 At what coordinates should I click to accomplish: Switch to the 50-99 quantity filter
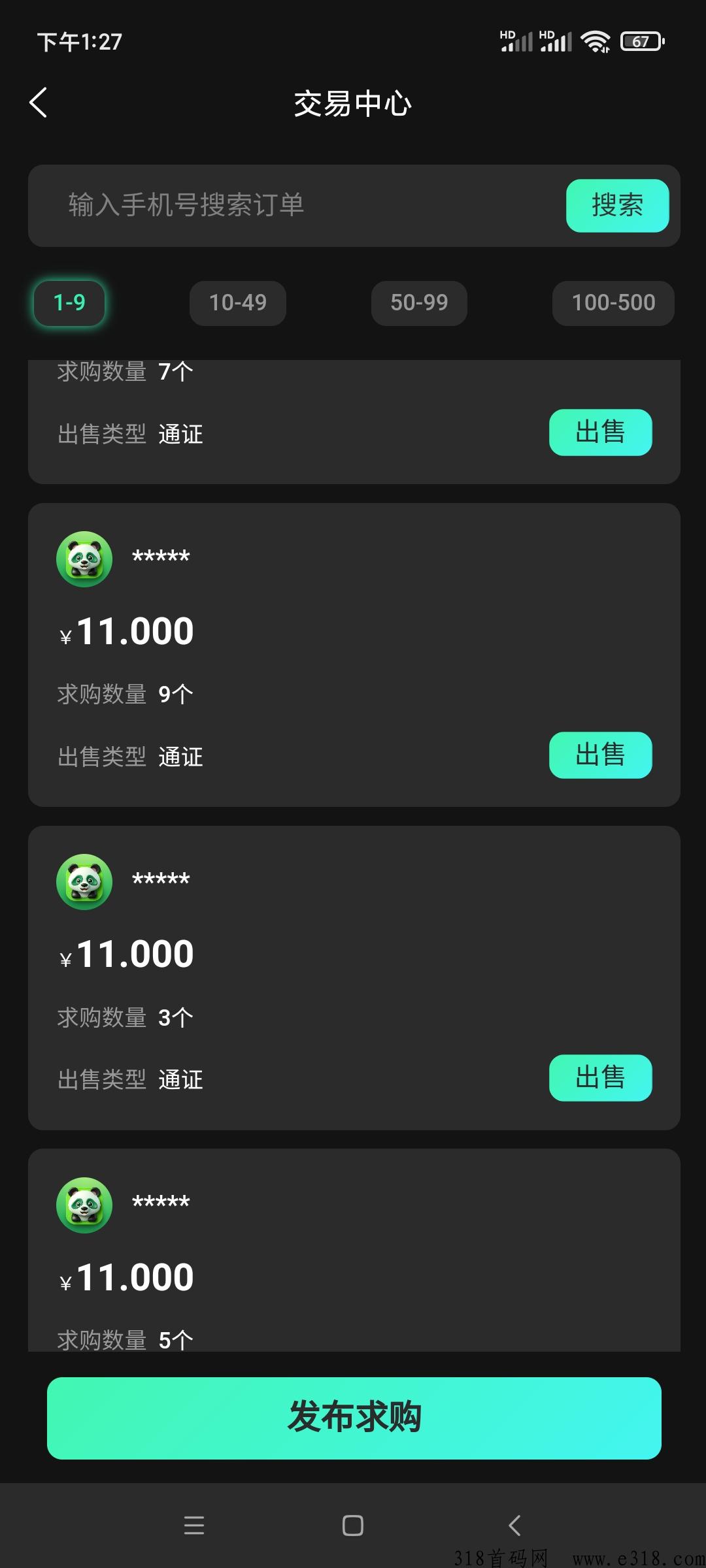[x=419, y=303]
